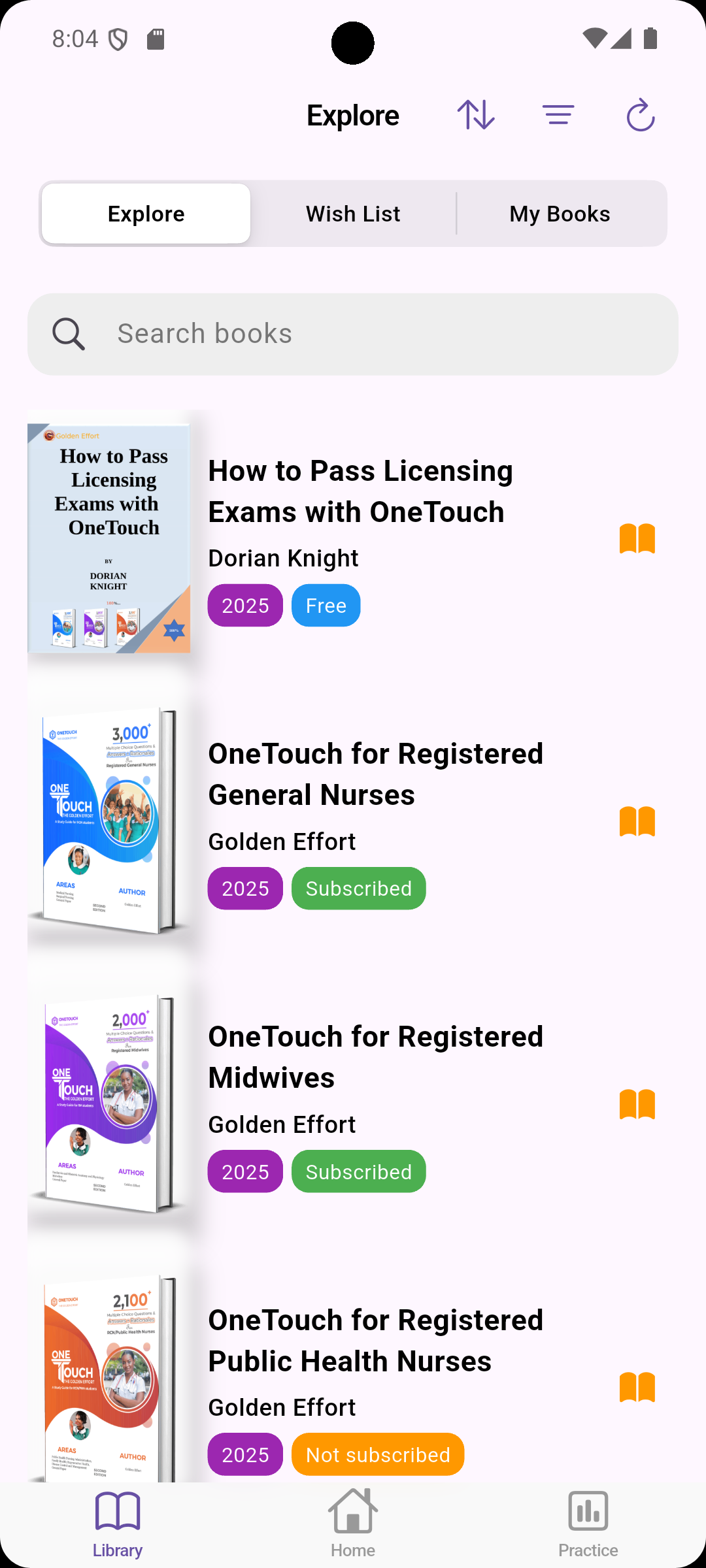This screenshot has height=1568, width=706.
Task: Tap the book icon beside Dorian Knight's book
Action: tap(637, 538)
